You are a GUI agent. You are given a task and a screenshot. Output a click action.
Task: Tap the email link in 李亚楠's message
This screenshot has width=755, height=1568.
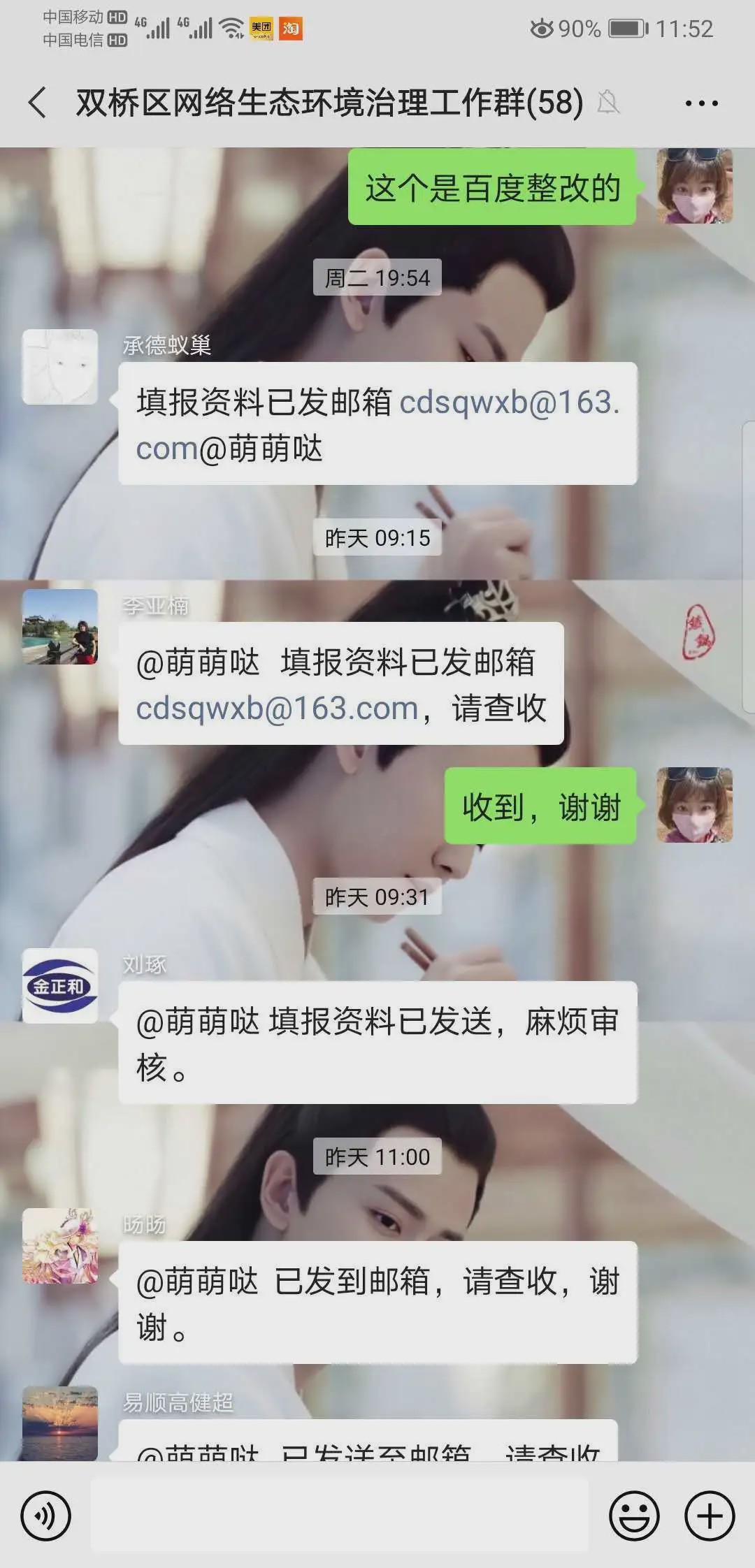click(277, 709)
